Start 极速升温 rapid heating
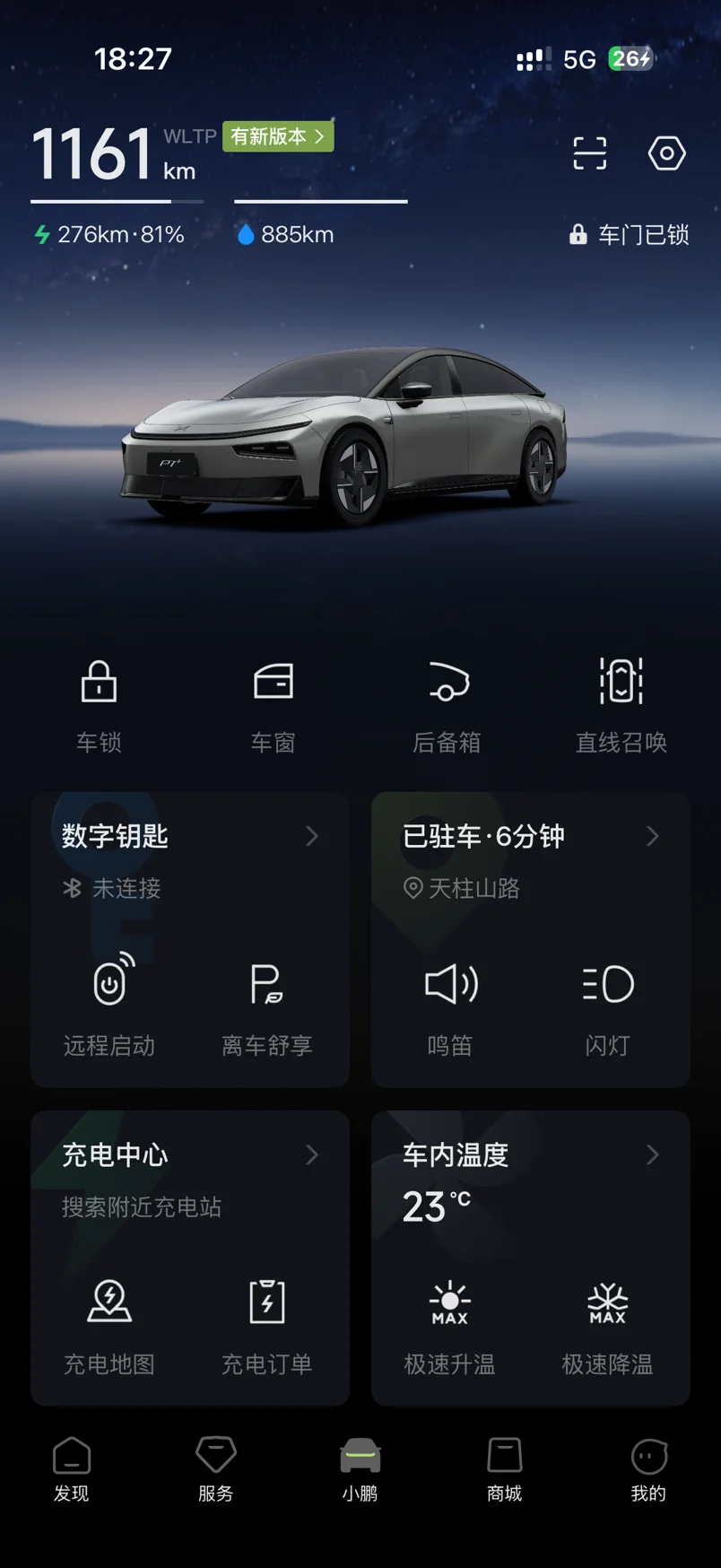721x1568 pixels. point(450,1323)
